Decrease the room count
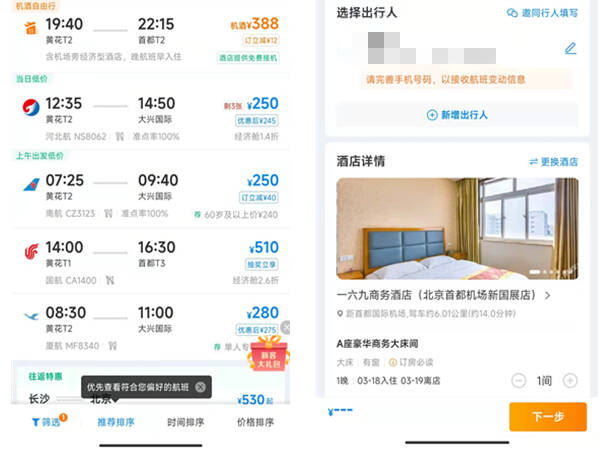 (x=518, y=380)
